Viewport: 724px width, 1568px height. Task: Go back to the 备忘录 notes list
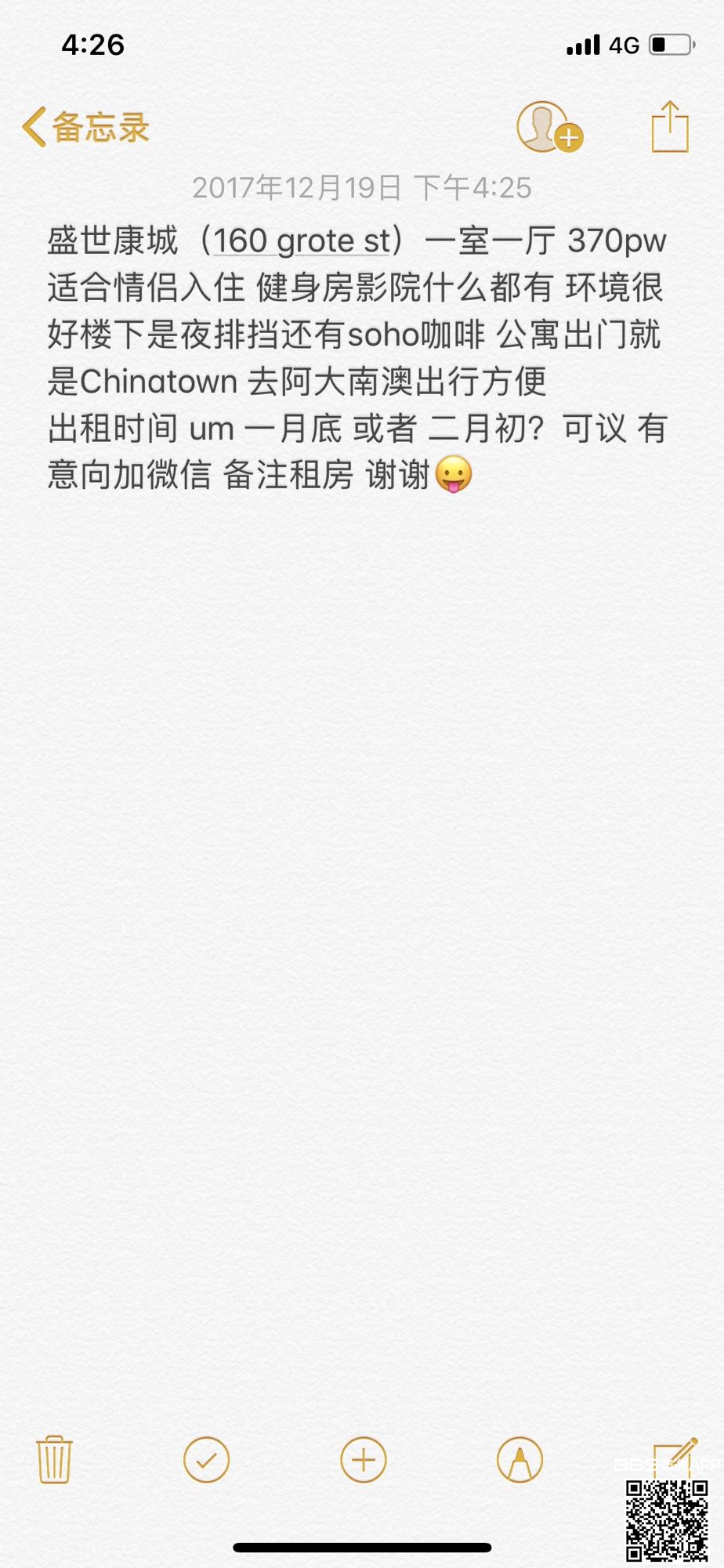point(86,127)
